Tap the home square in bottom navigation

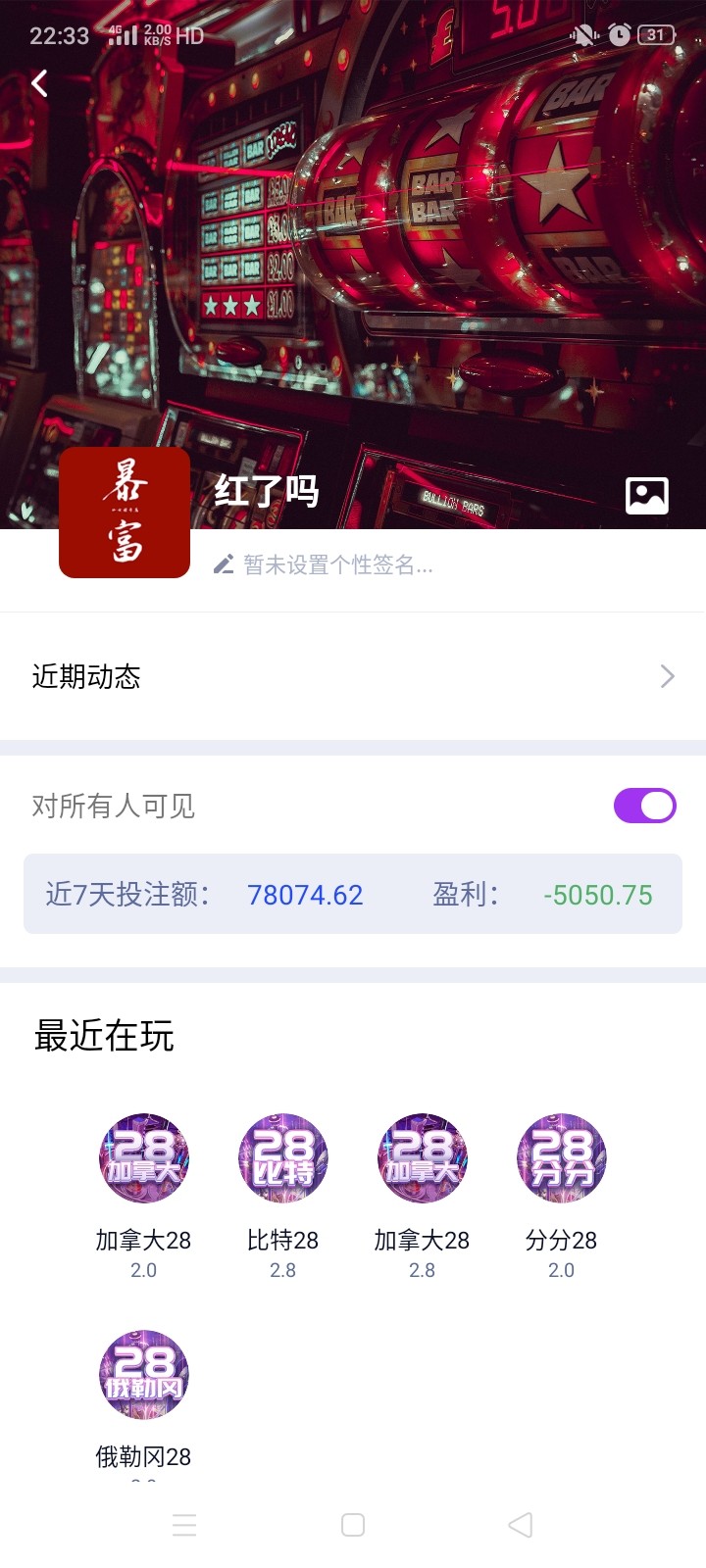pos(352,1525)
